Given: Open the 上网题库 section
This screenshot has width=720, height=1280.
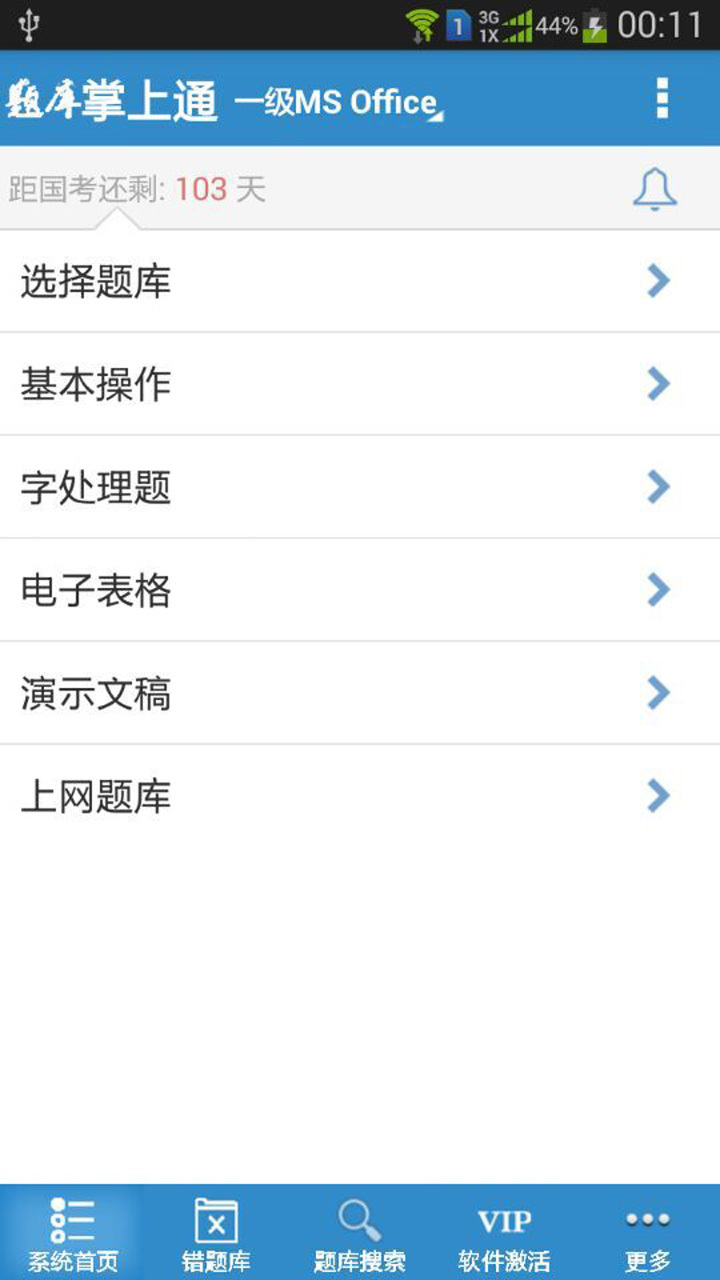Looking at the screenshot, I should pyautogui.click(x=360, y=797).
